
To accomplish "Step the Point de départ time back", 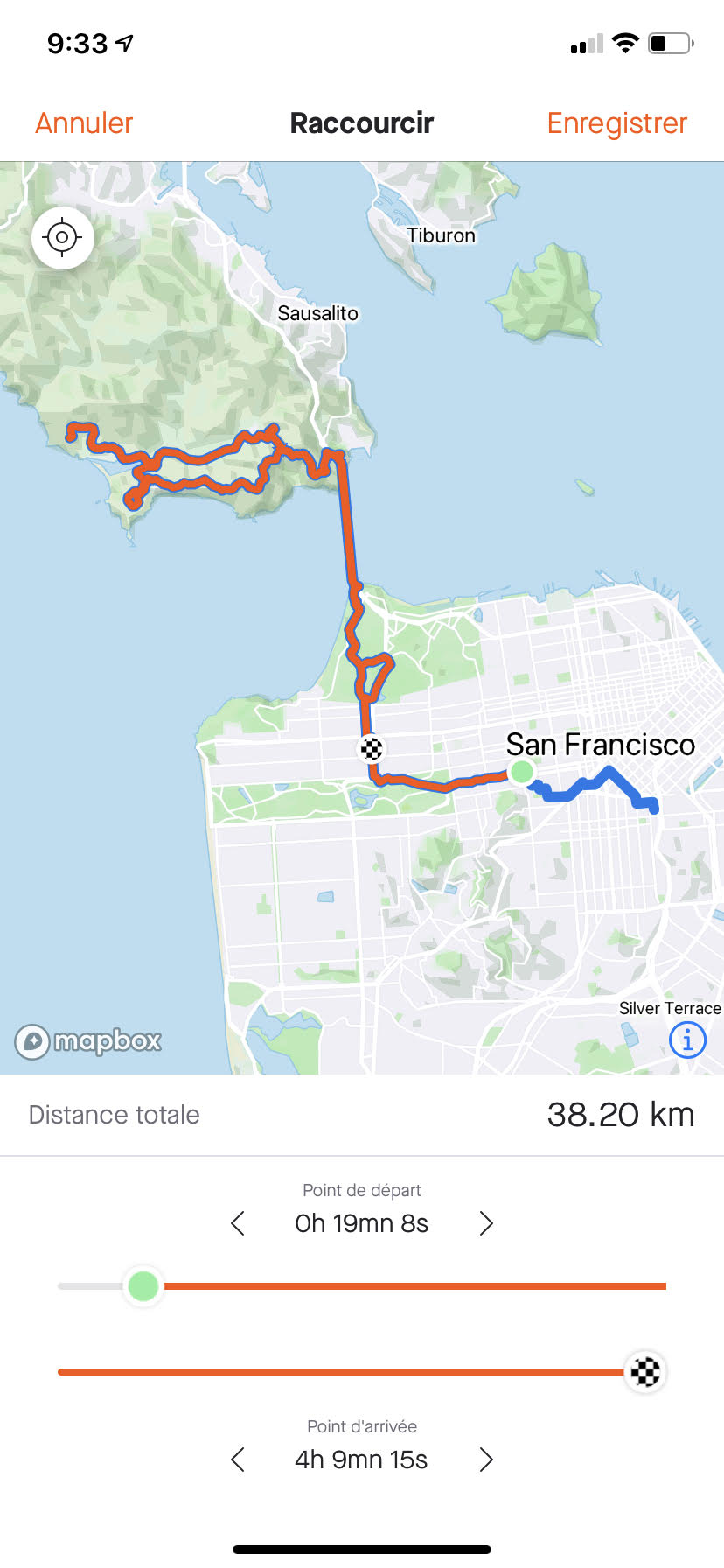I will pyautogui.click(x=238, y=1223).
